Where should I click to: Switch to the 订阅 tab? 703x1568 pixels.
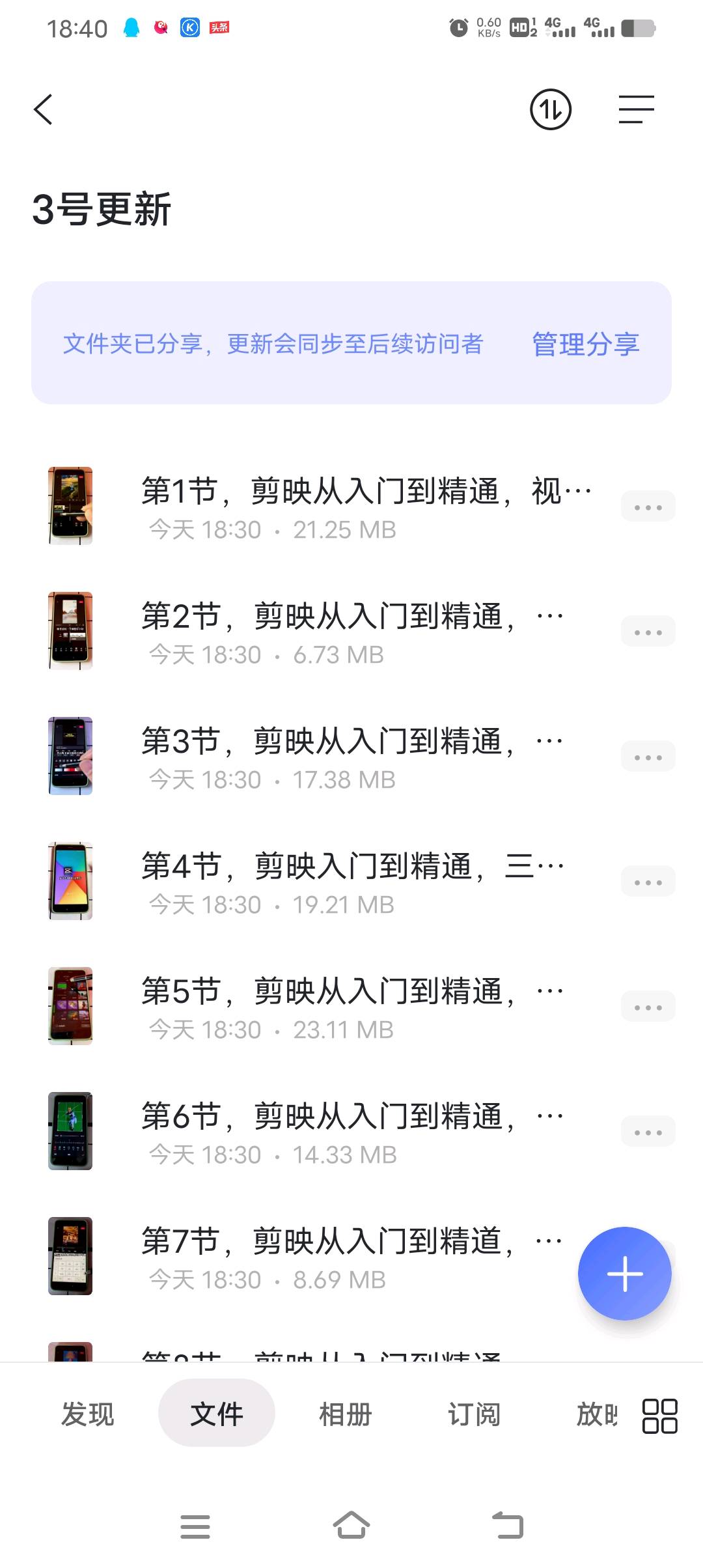(474, 1414)
